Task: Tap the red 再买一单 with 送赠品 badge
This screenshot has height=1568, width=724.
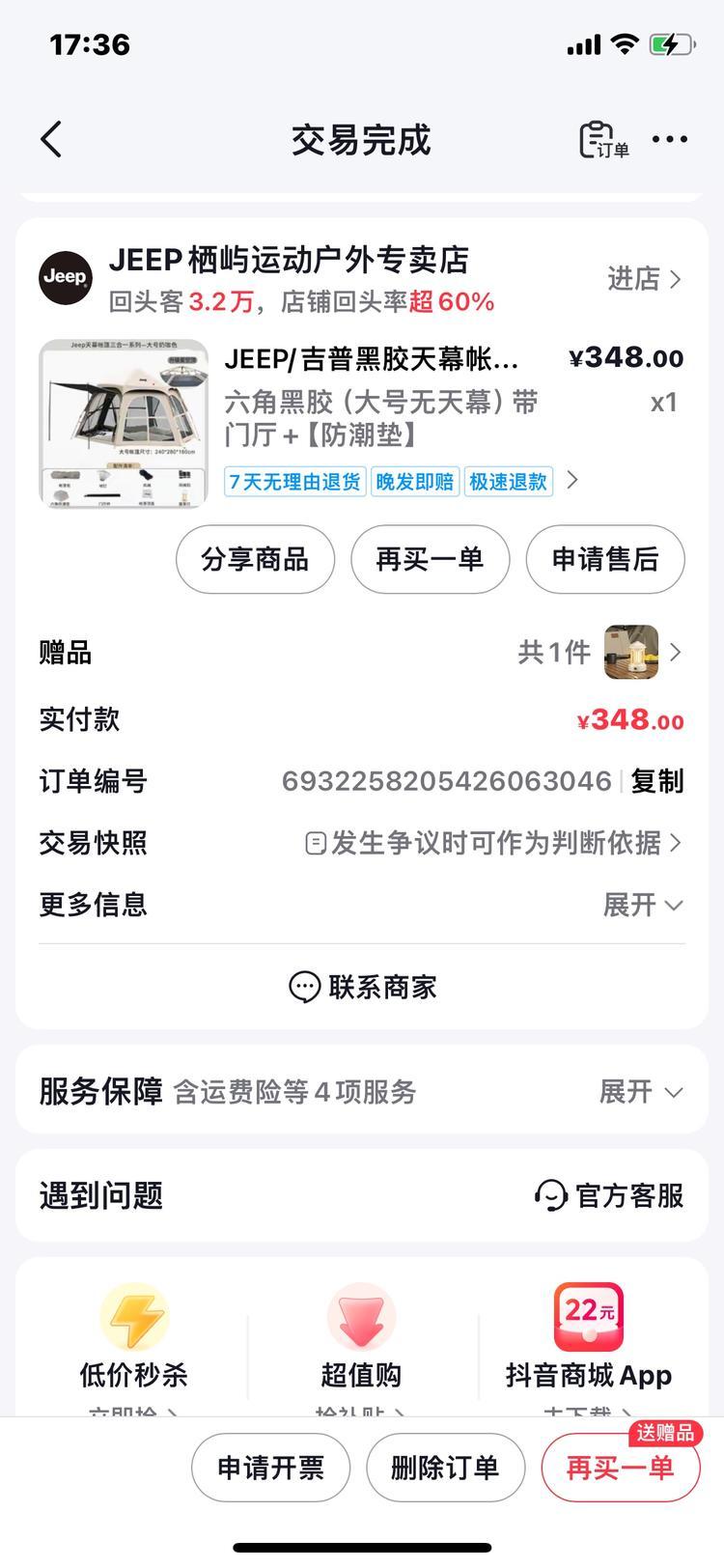Action: tap(620, 1468)
